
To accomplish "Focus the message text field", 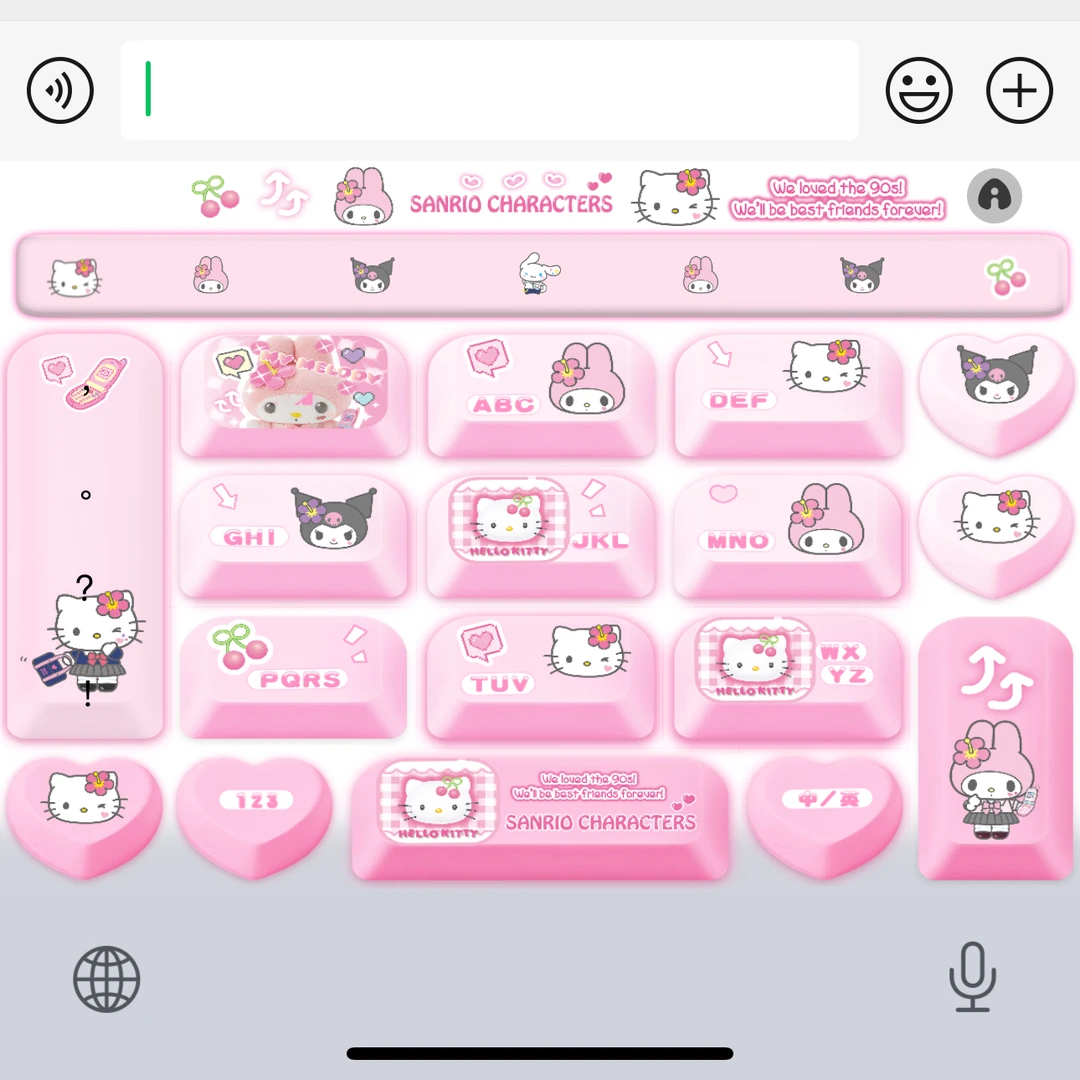I will tap(490, 90).
